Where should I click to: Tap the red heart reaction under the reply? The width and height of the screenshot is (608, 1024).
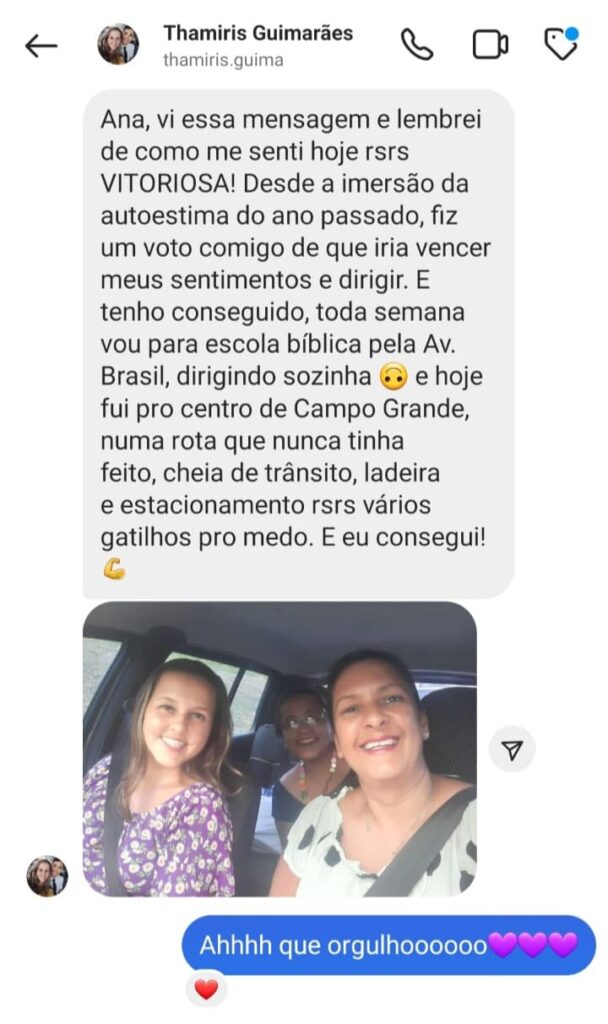pyautogui.click(x=206, y=990)
